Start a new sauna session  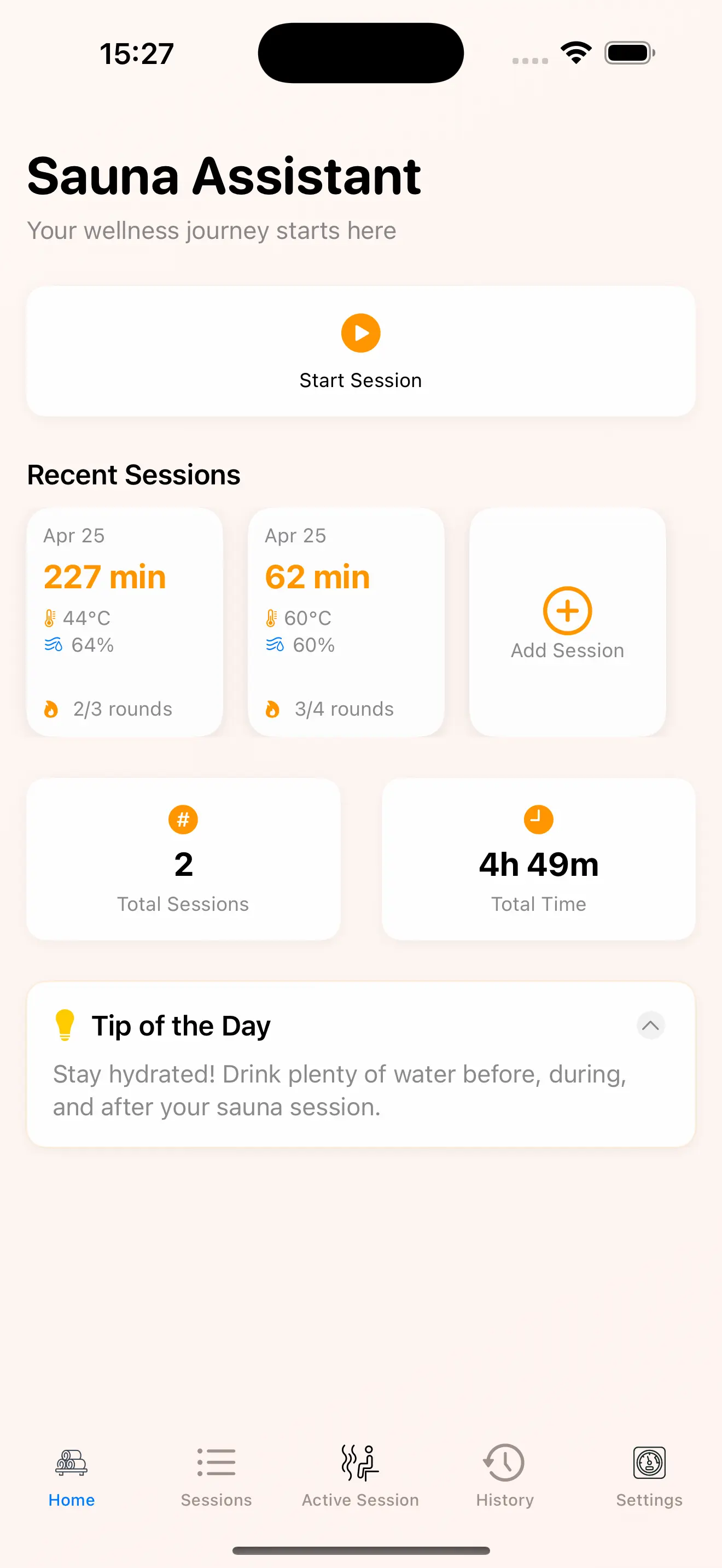click(360, 351)
